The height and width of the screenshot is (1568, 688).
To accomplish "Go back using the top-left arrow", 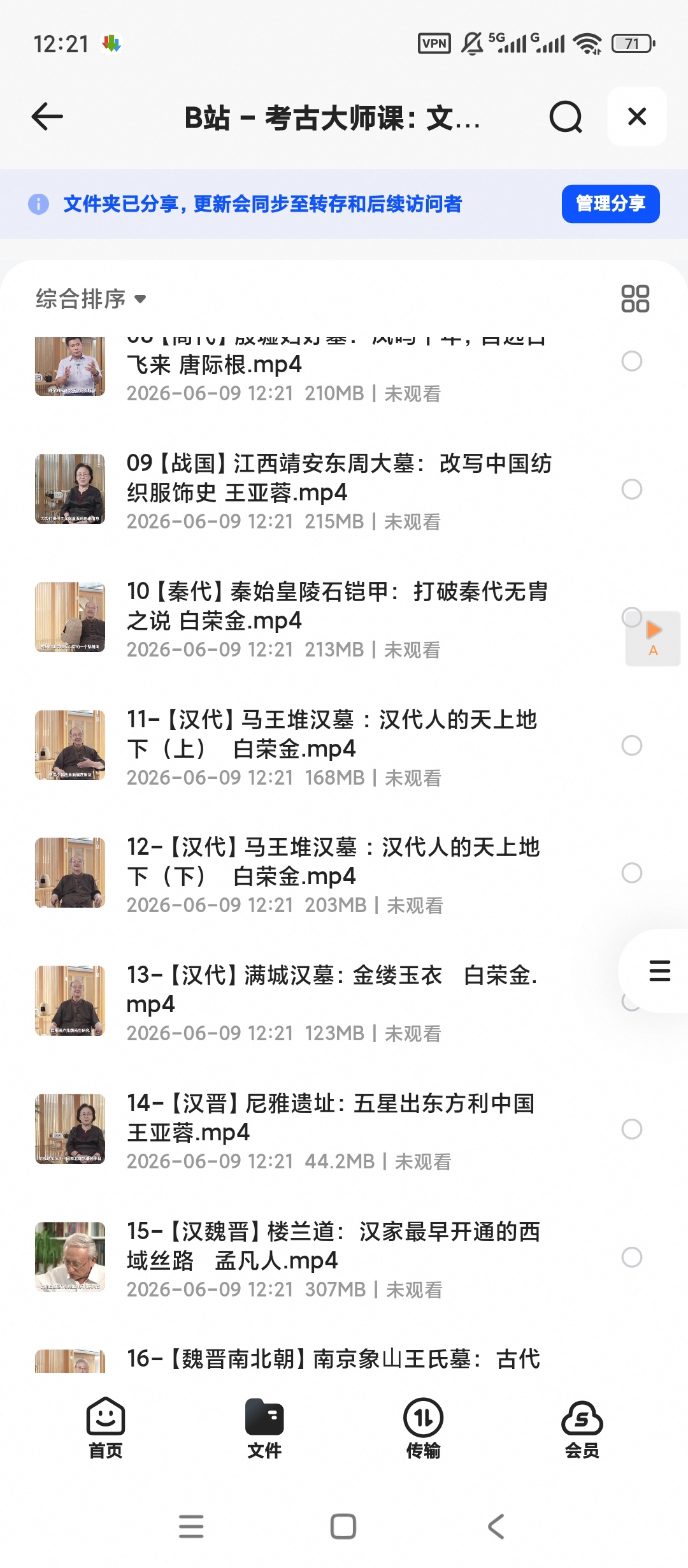I will click(x=47, y=117).
